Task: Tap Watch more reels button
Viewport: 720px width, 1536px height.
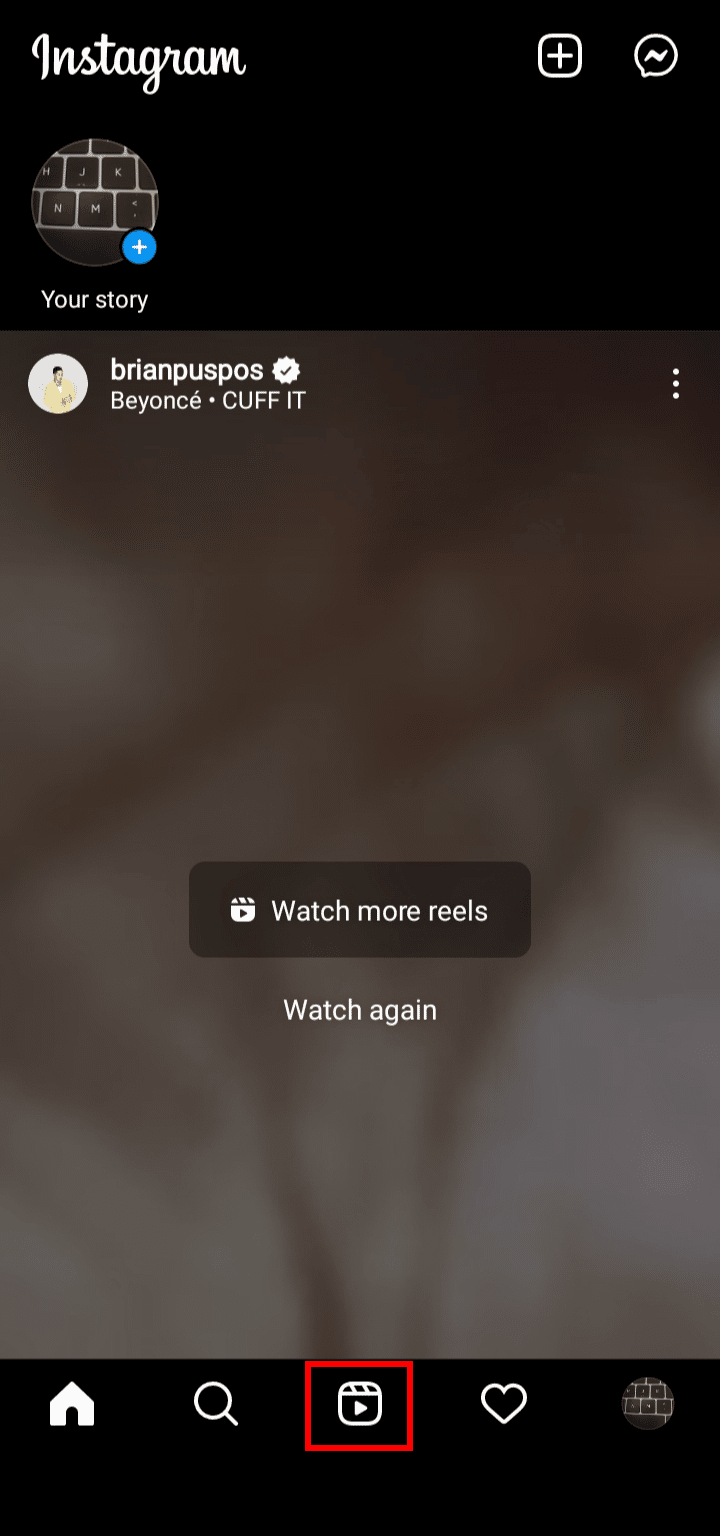Action: (x=360, y=910)
